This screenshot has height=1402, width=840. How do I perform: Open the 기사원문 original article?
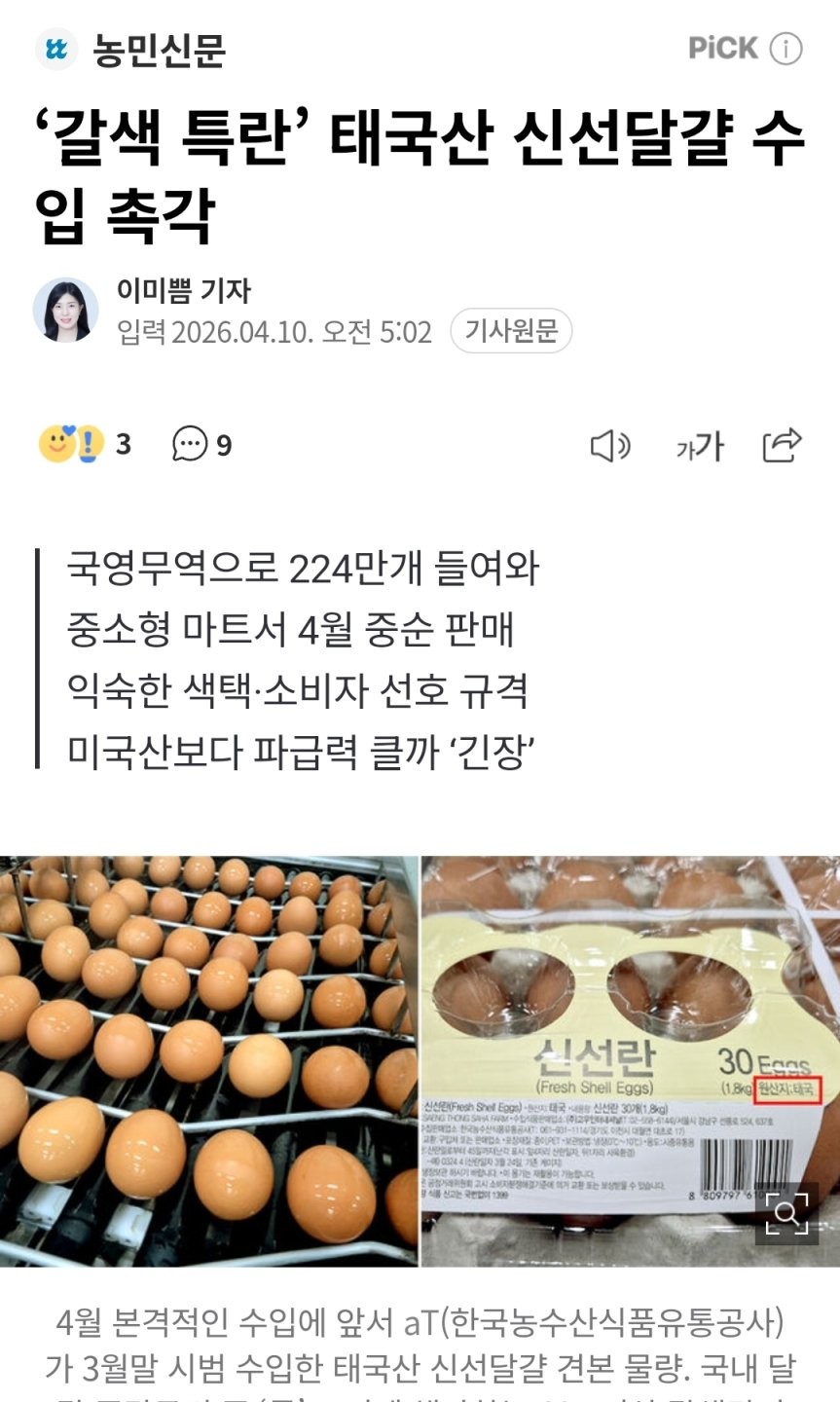[x=511, y=332]
